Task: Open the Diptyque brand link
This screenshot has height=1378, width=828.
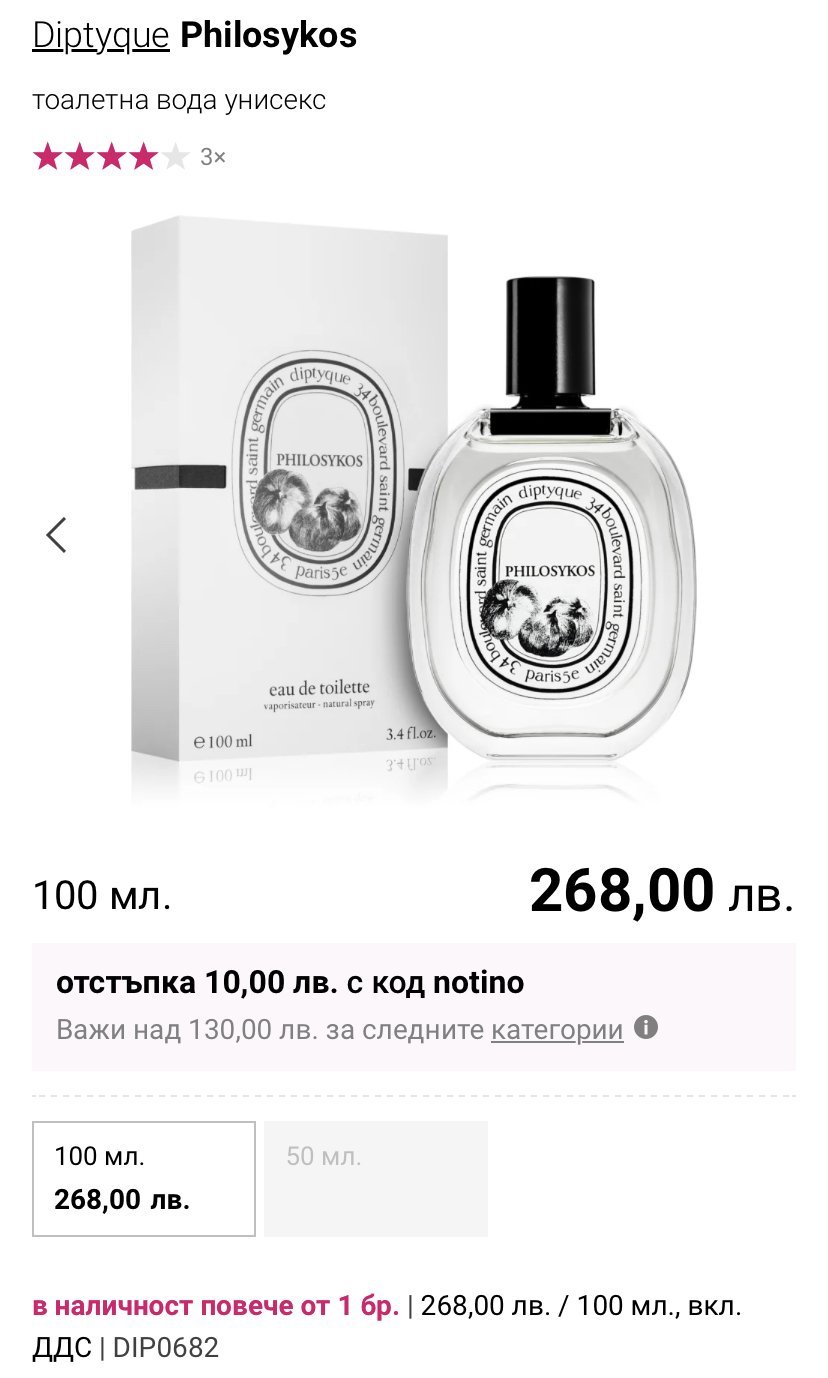Action: [x=101, y=36]
